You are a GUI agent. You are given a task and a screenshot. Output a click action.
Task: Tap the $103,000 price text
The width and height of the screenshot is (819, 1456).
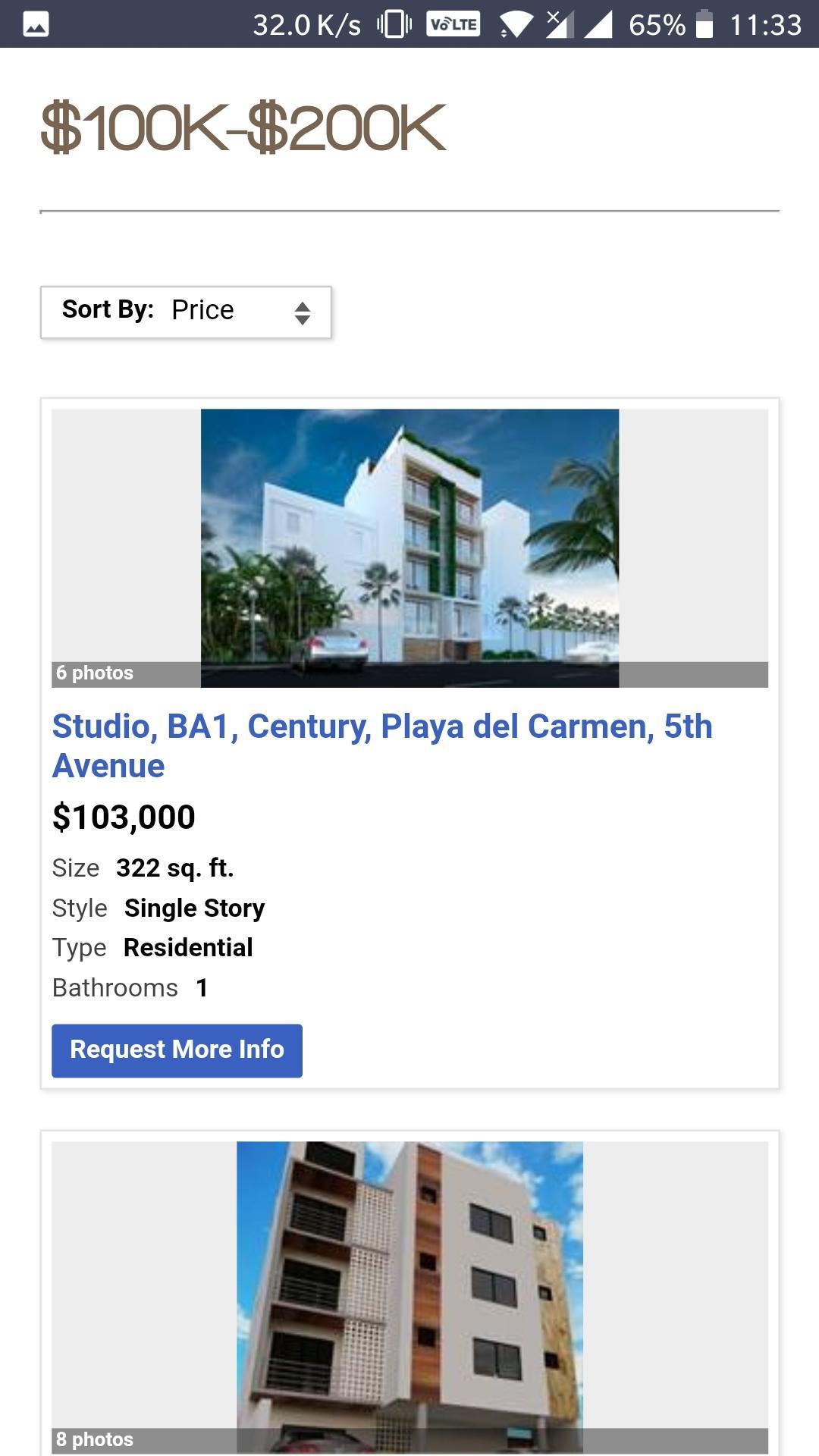click(x=123, y=817)
